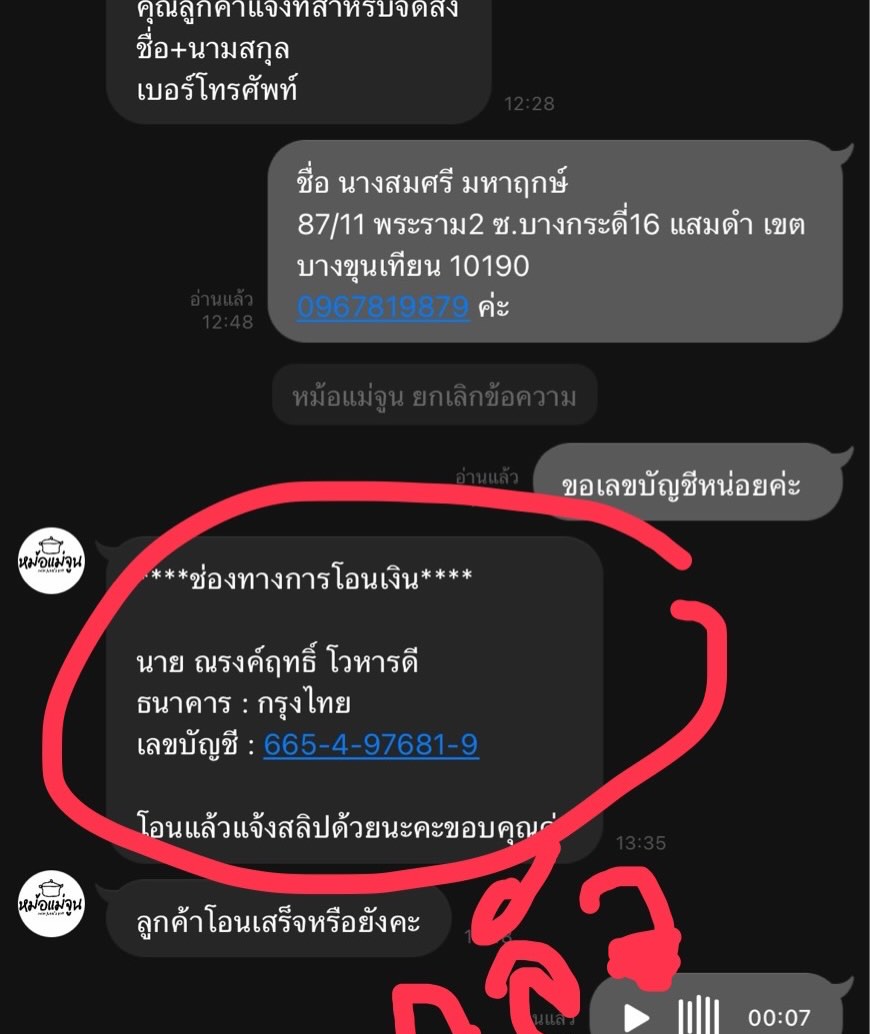Tap the shipping info request bubble at top
The image size is (870, 1034).
tap(297, 50)
